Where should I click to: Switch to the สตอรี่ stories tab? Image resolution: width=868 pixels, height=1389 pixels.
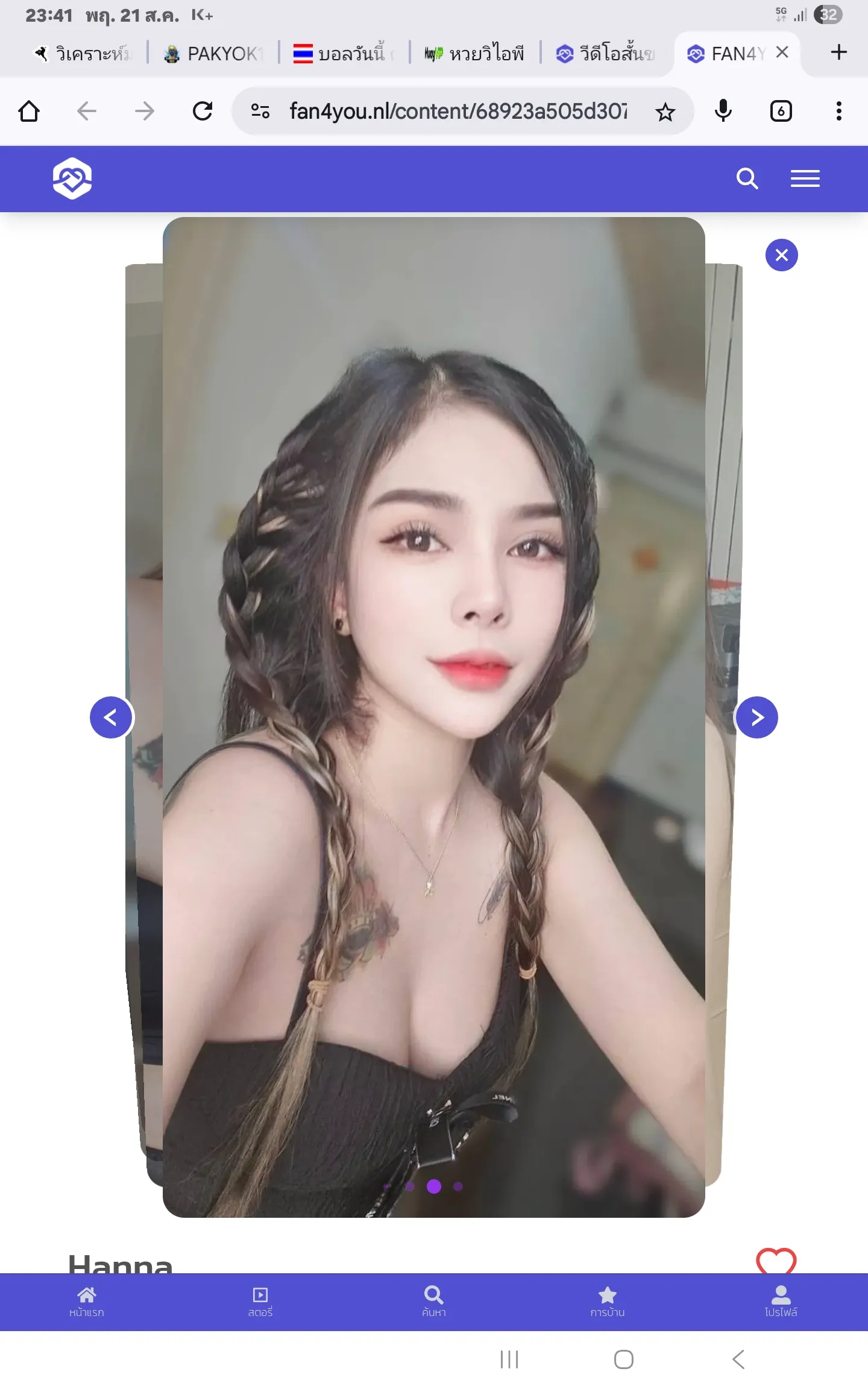click(x=260, y=1301)
